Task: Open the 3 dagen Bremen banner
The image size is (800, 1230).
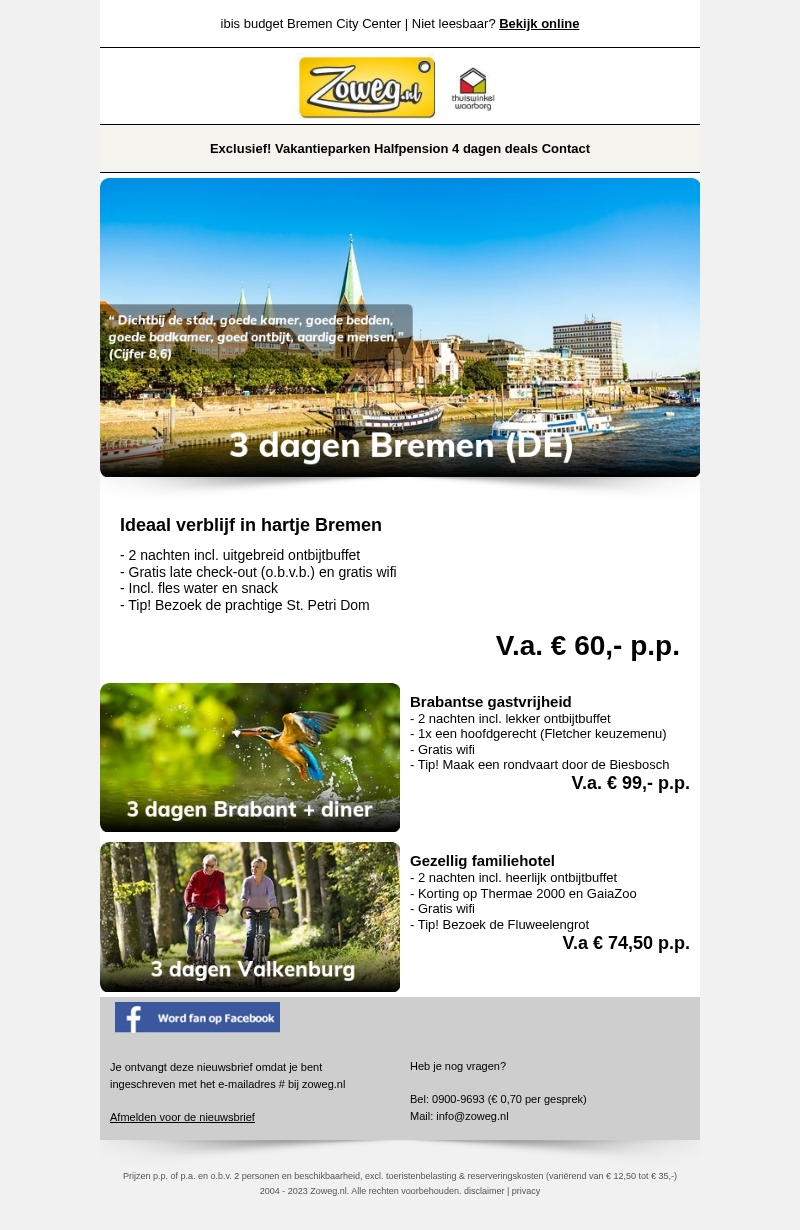Action: coord(400,327)
